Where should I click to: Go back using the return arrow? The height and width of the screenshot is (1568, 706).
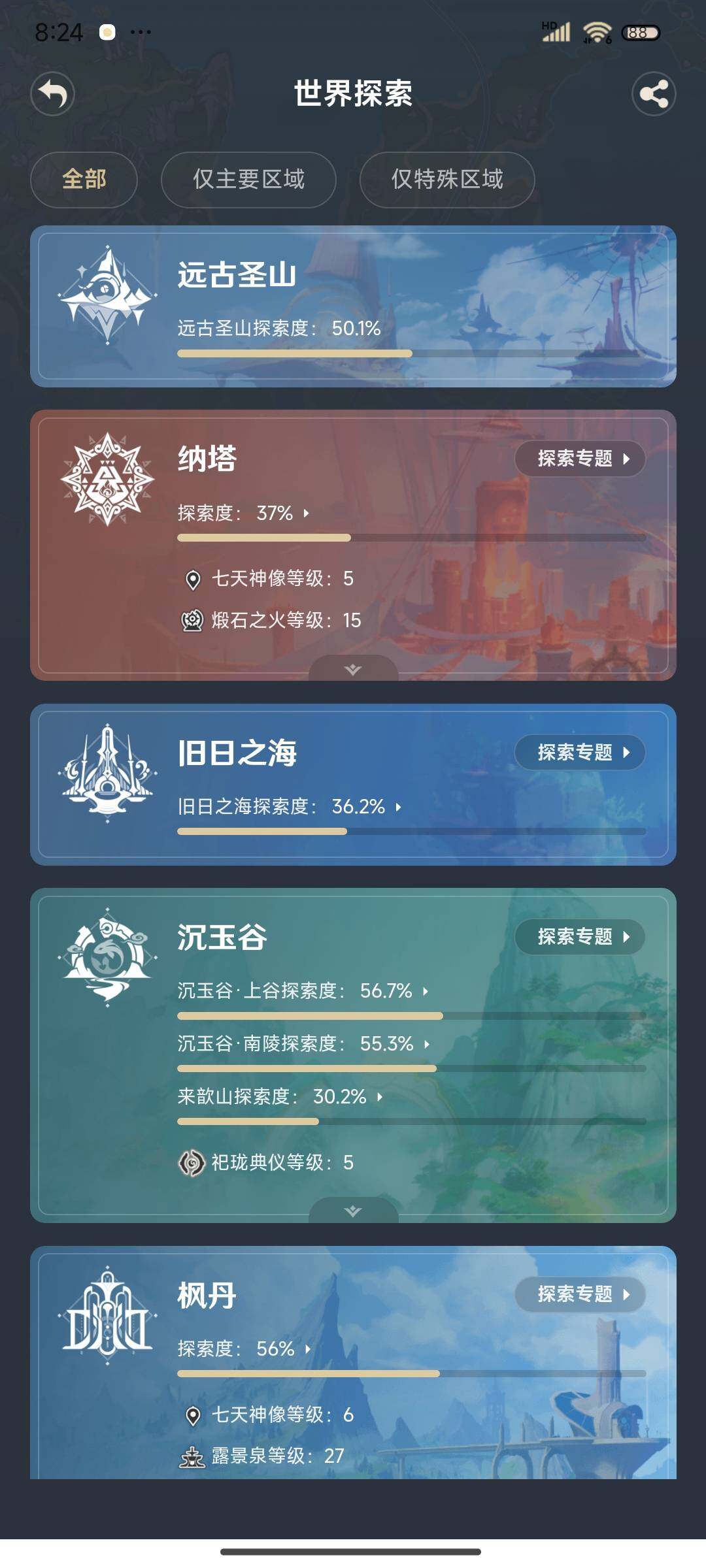tap(52, 94)
